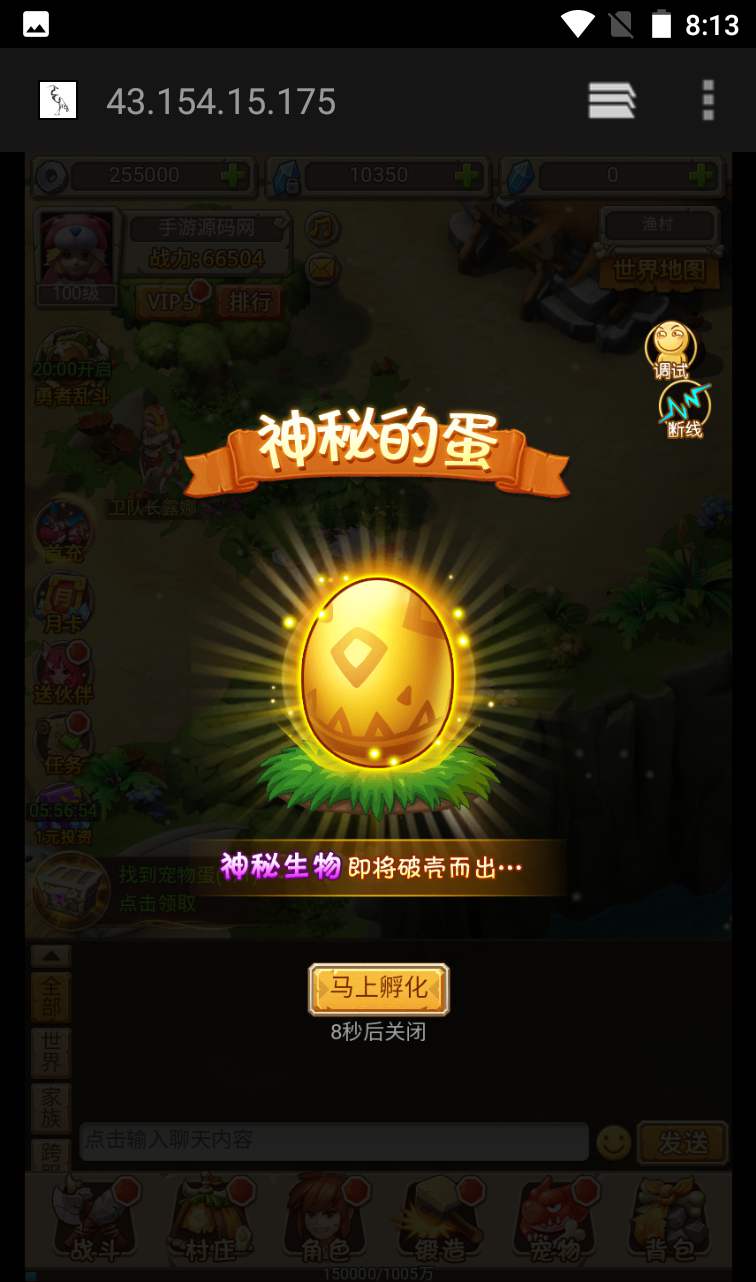Tap the 调试 debug icon

click(x=670, y=350)
